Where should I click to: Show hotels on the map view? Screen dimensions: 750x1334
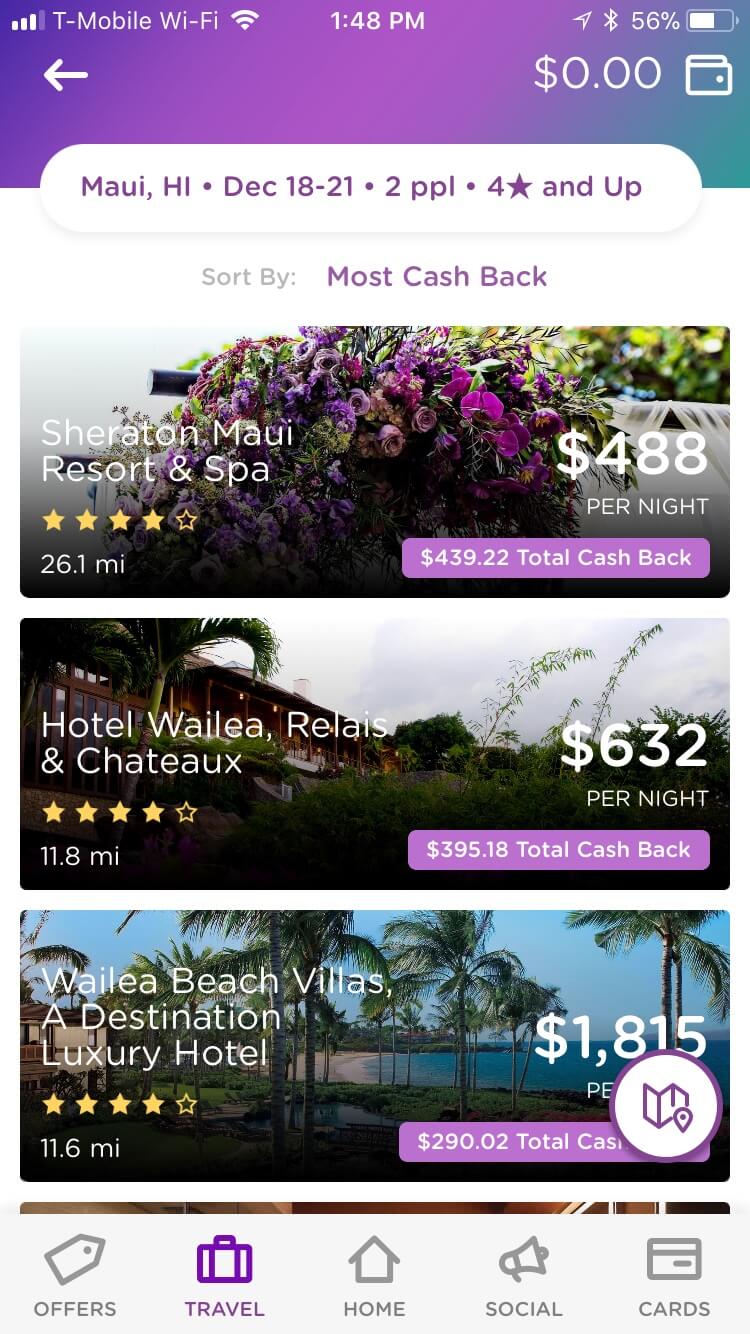point(667,1105)
